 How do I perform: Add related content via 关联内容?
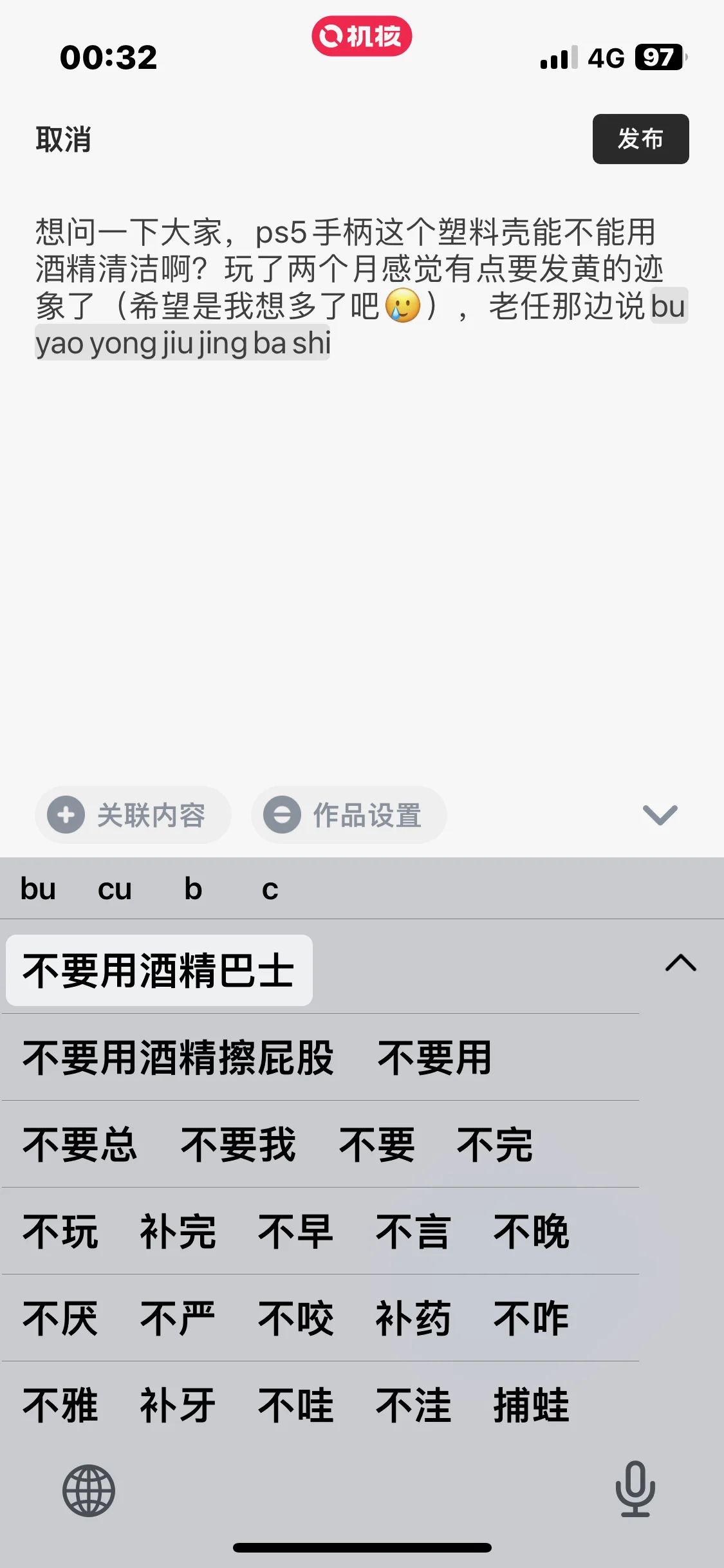133,815
